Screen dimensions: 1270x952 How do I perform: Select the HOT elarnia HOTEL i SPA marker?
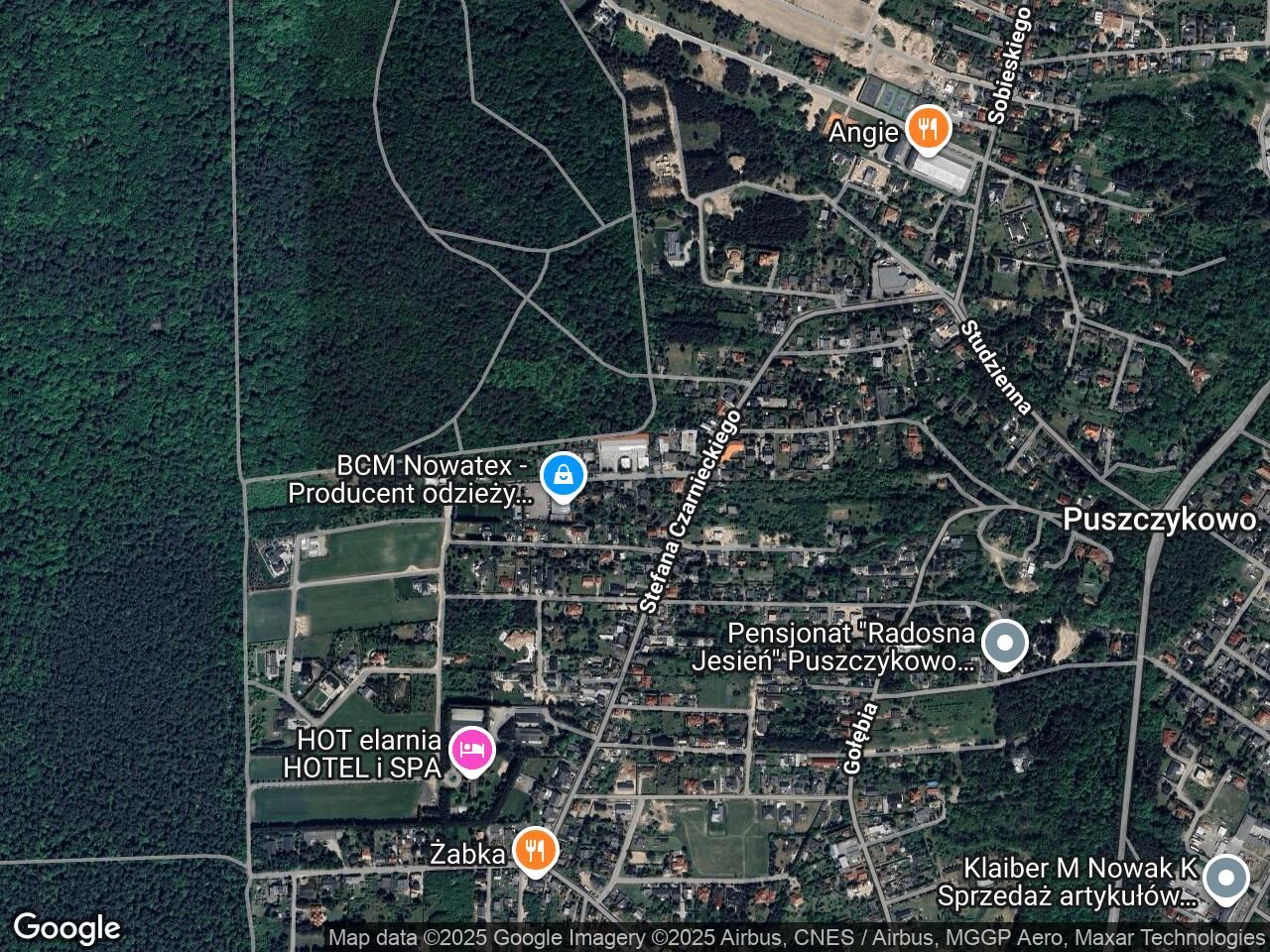pyautogui.click(x=472, y=751)
